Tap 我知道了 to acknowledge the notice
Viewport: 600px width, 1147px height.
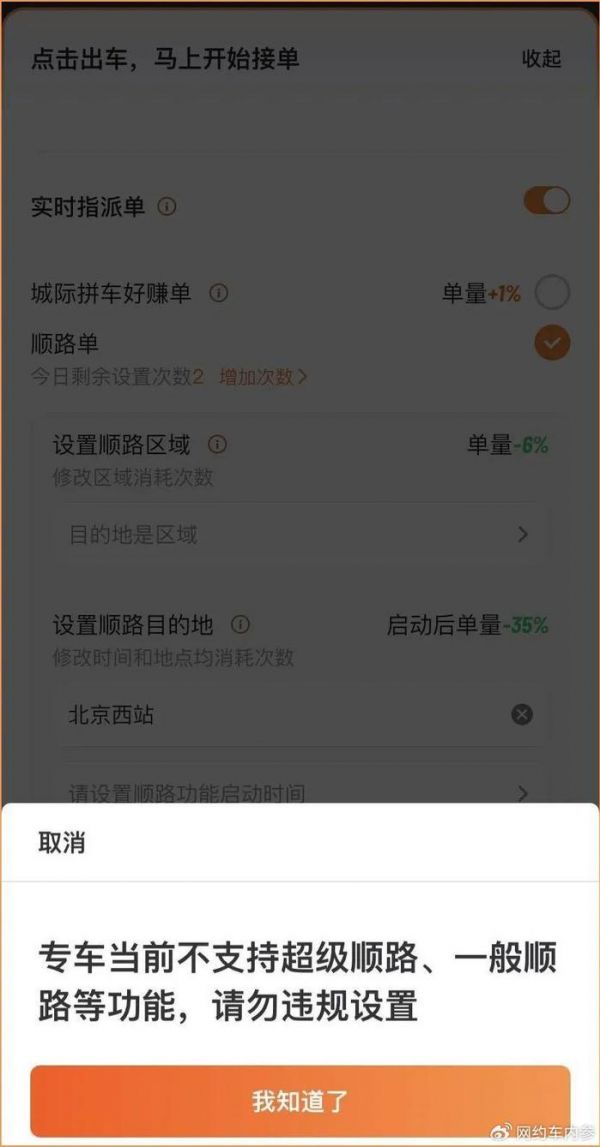coord(300,1101)
